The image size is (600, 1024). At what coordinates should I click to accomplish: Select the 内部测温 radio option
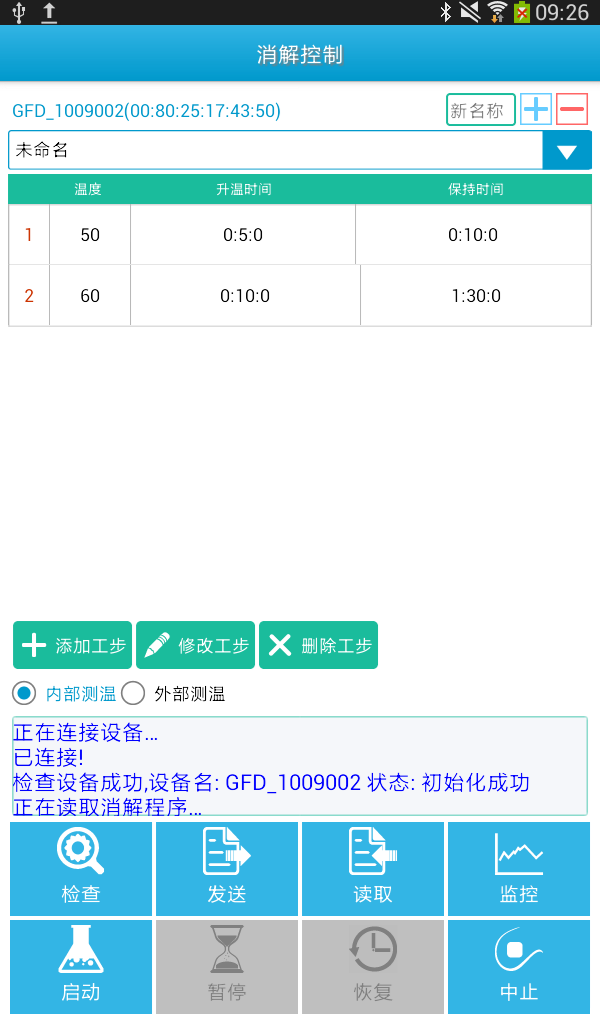(x=25, y=693)
